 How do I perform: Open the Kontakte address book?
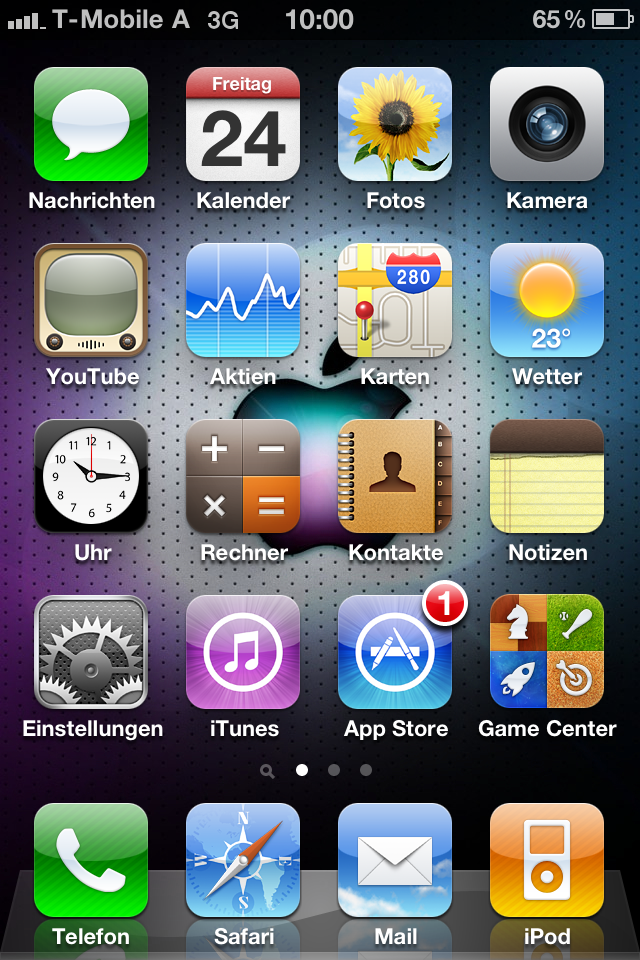(x=395, y=477)
